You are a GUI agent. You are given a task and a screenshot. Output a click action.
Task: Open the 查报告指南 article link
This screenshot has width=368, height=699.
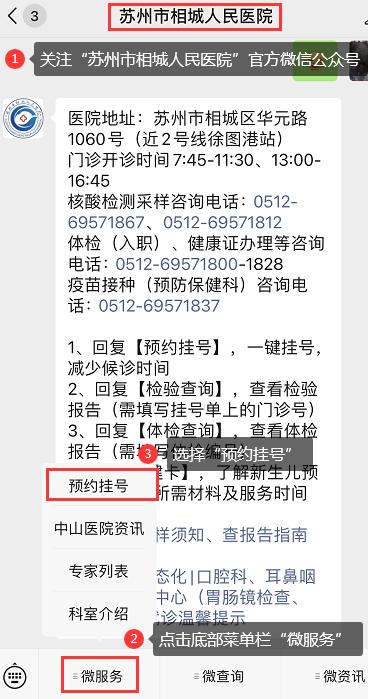[x=265, y=535]
